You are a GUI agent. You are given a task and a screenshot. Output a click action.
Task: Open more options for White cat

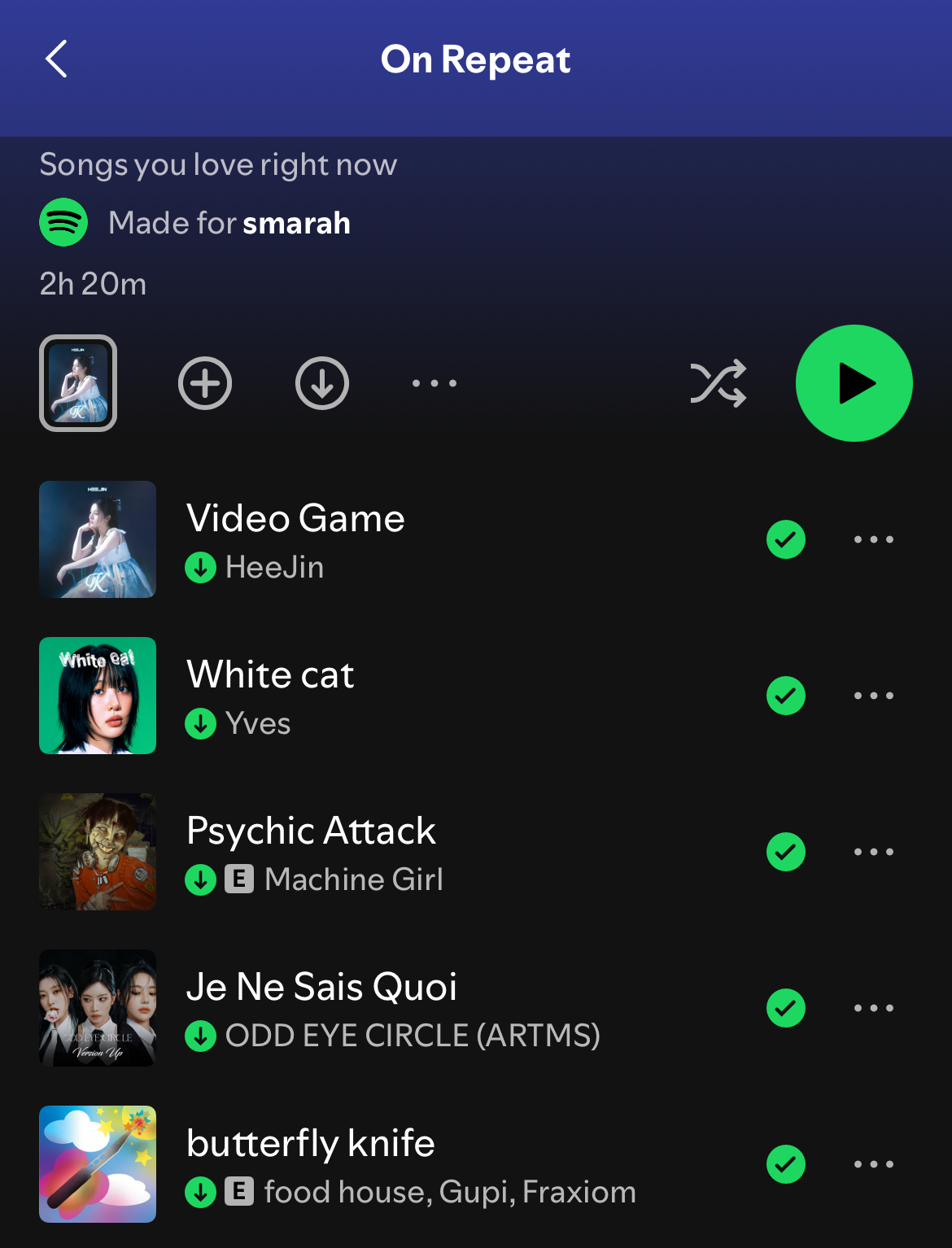click(x=874, y=696)
